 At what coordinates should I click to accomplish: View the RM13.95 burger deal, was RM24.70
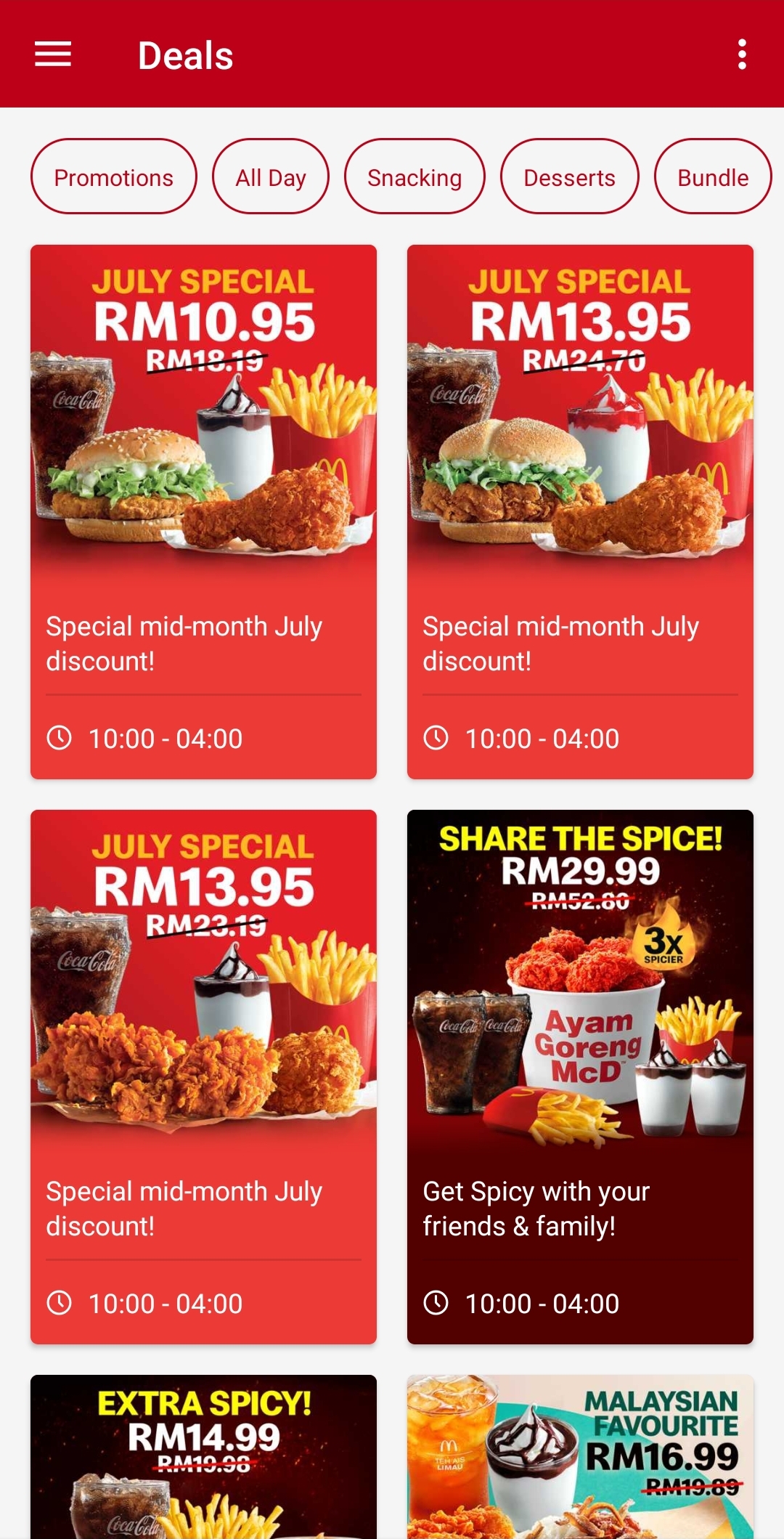tap(580, 511)
